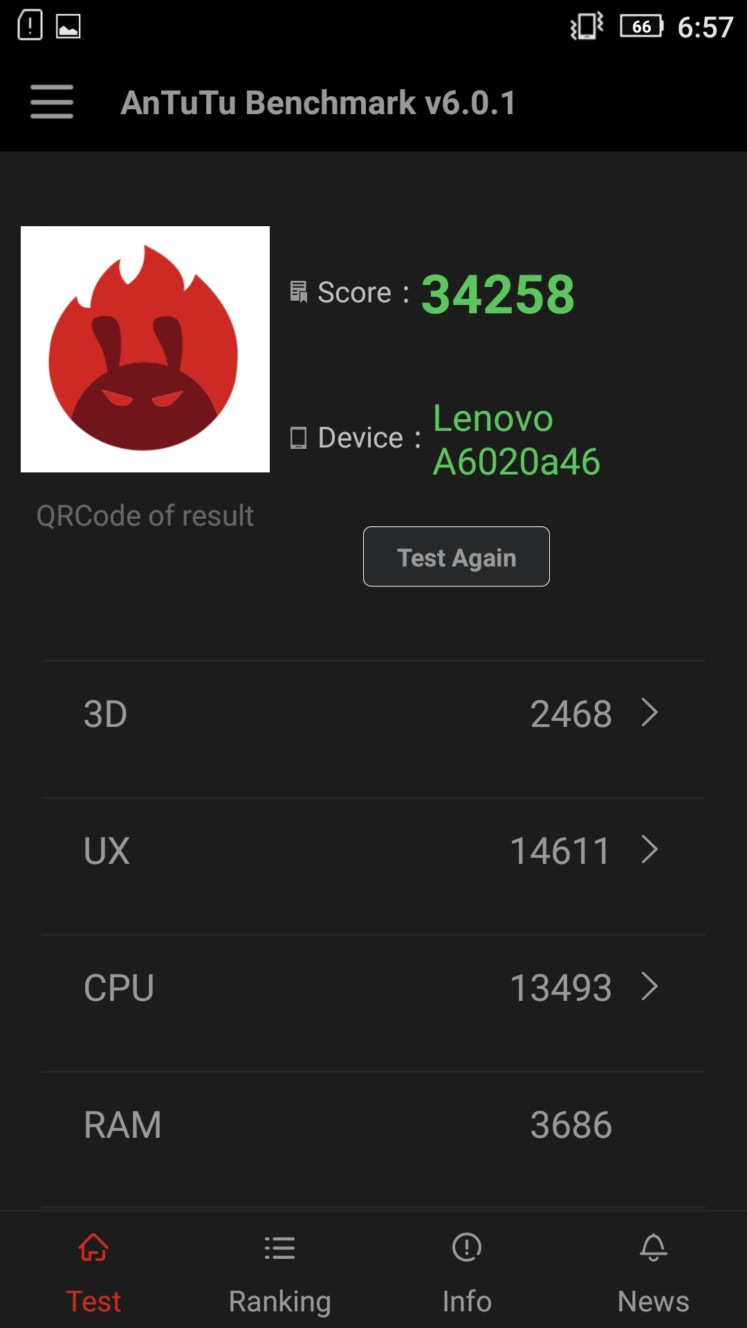Open the hamburger drawer menu
The width and height of the screenshot is (747, 1328).
[52, 102]
